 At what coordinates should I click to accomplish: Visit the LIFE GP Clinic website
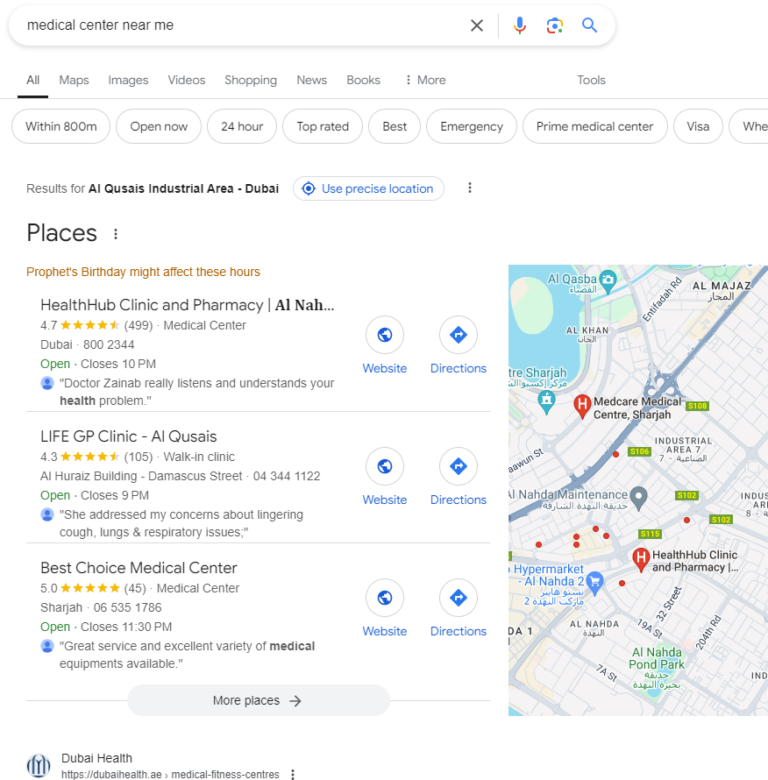click(x=384, y=477)
